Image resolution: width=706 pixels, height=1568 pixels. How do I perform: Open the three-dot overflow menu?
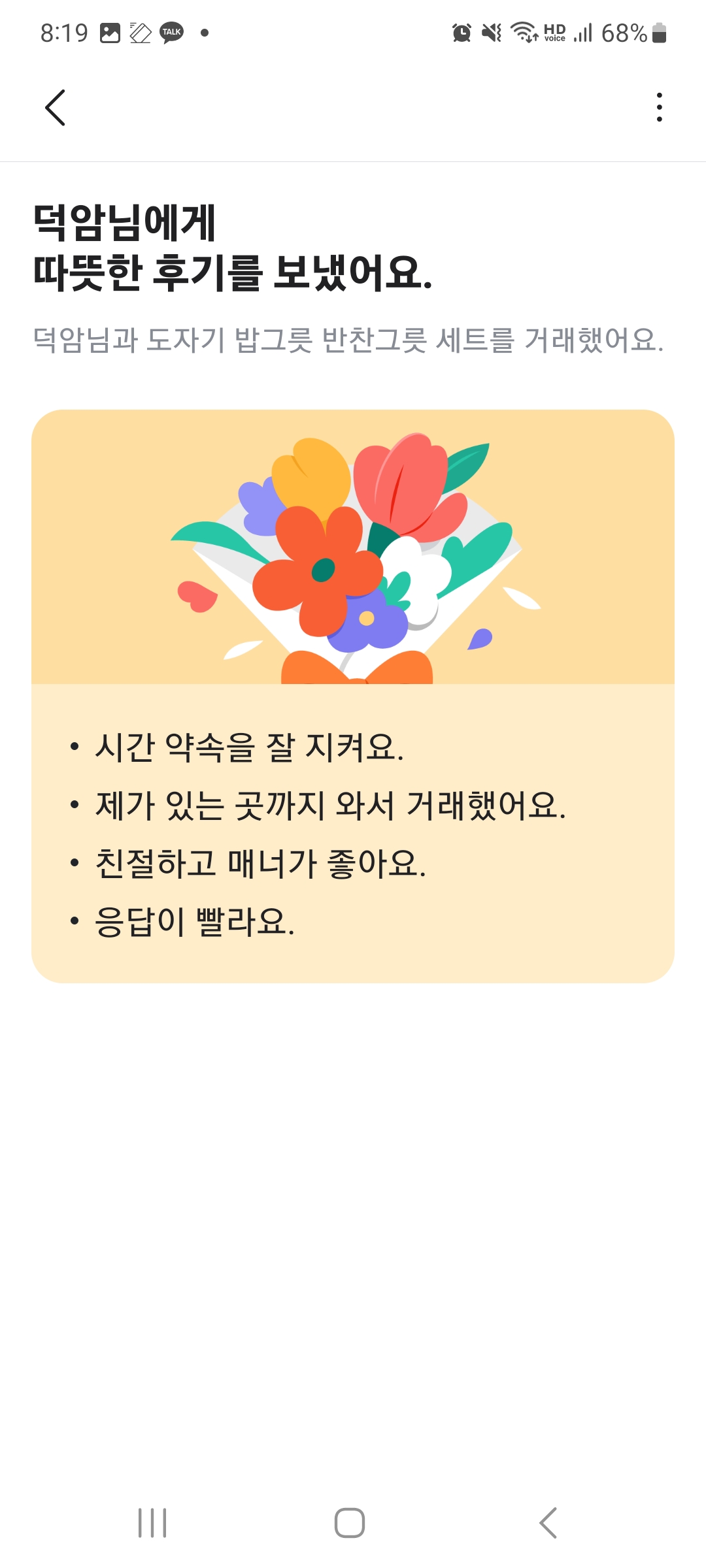[659, 107]
